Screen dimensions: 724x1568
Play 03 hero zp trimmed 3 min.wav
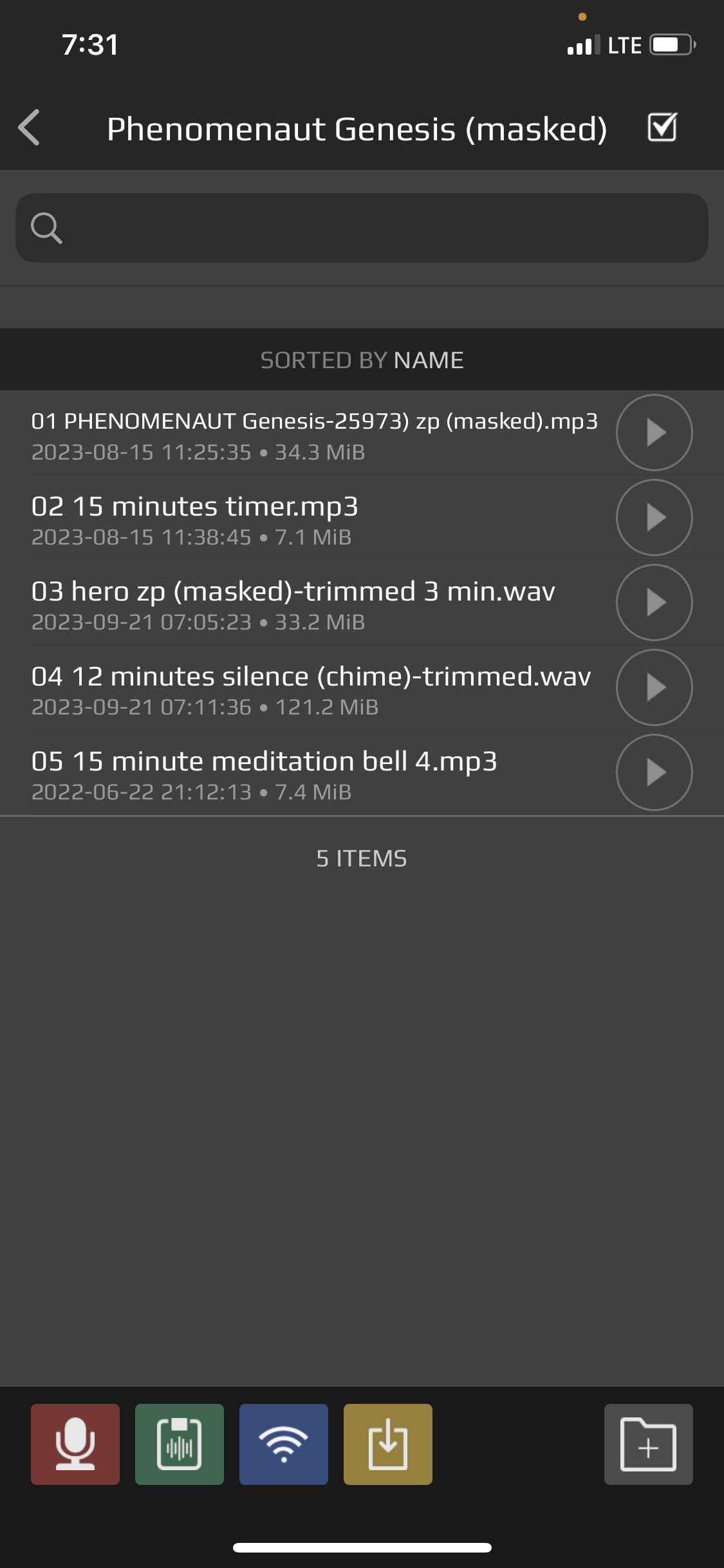tap(654, 602)
